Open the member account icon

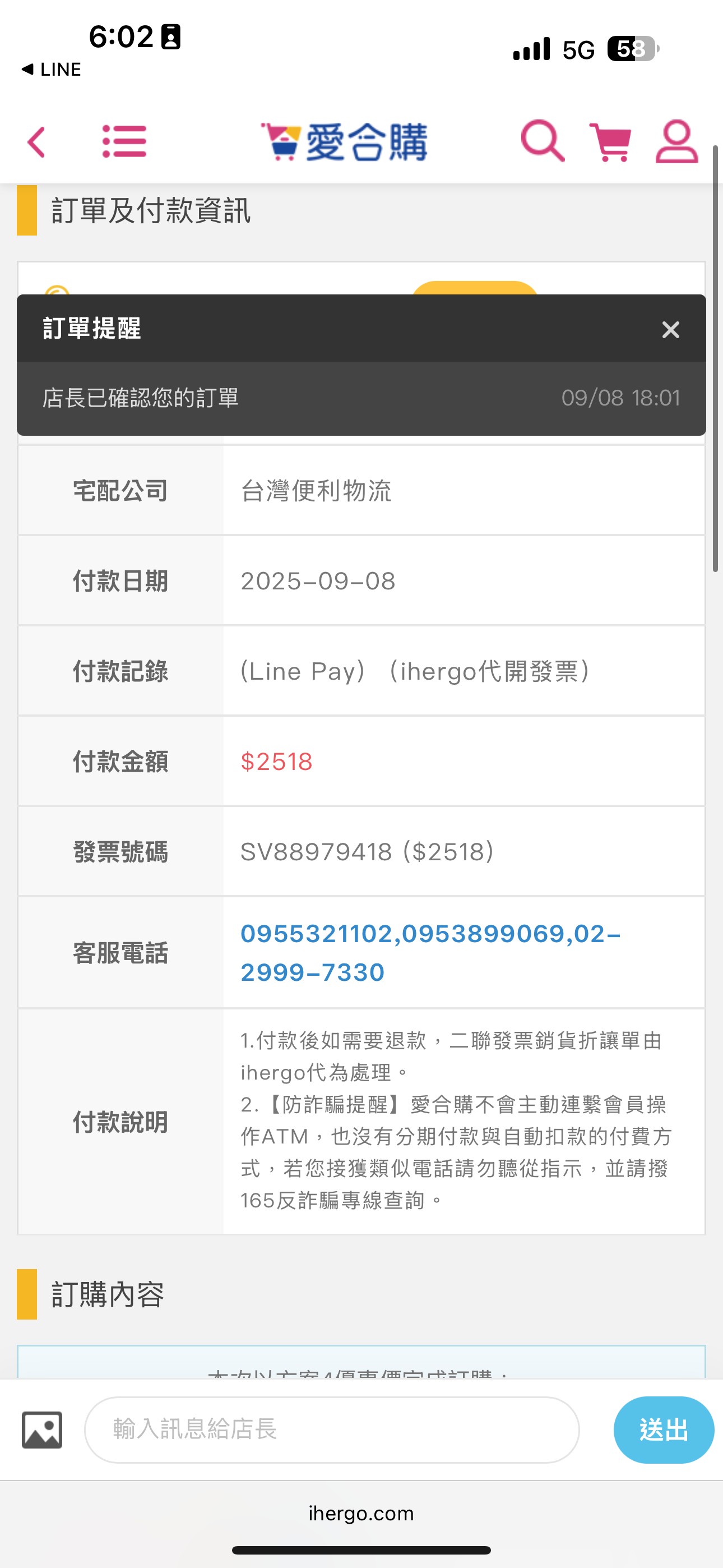tap(676, 141)
